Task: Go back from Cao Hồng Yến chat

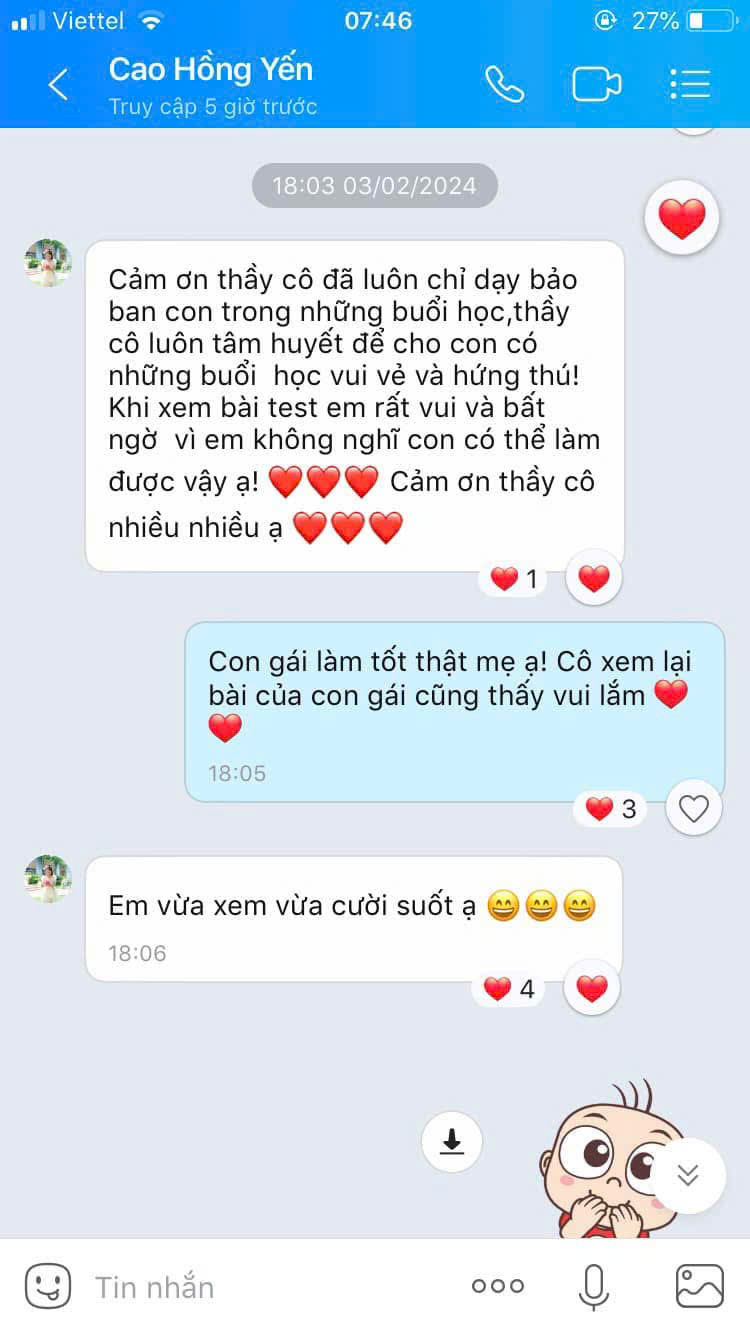Action: 58,84
